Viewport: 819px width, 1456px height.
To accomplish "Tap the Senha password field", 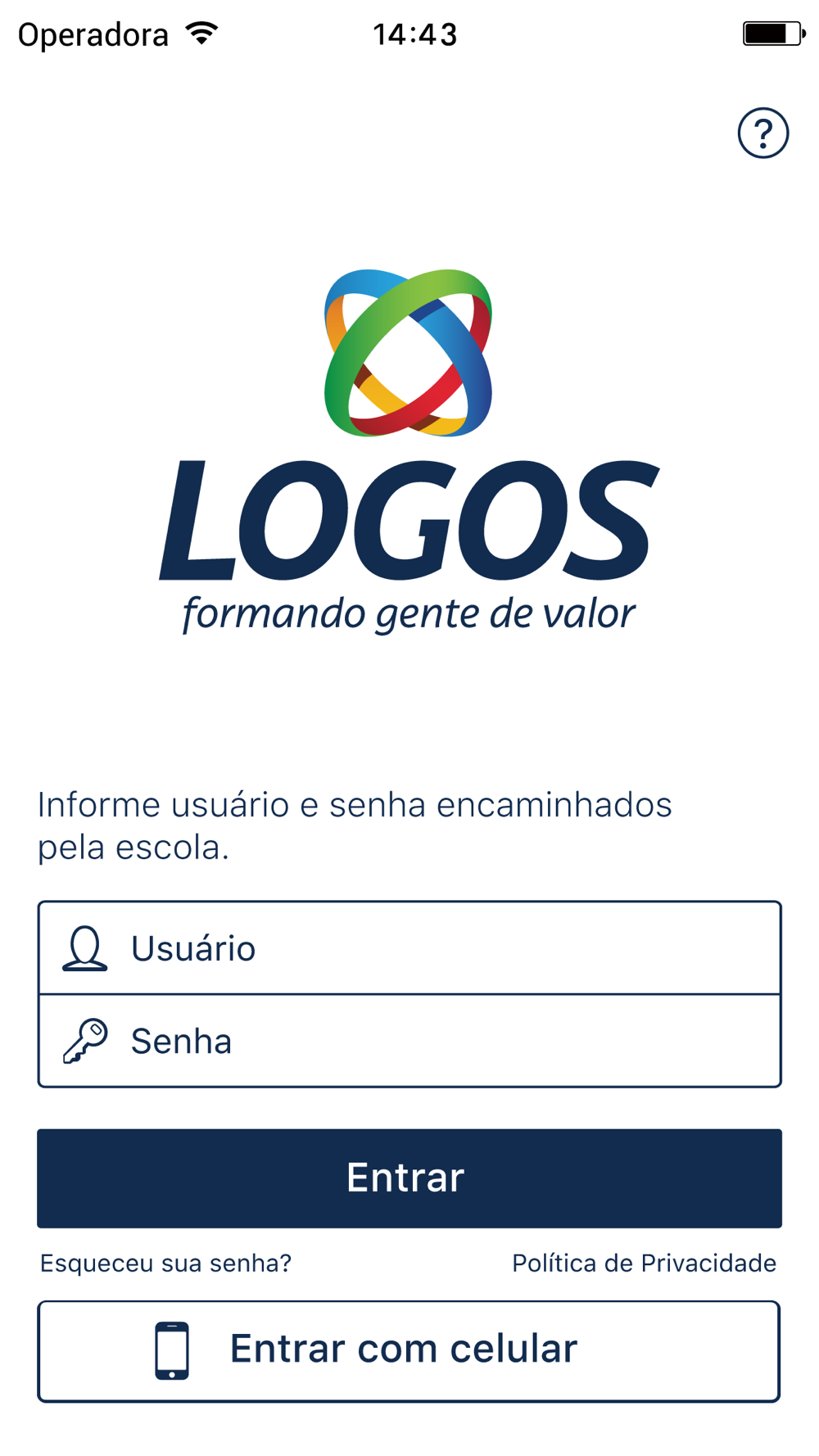I will pyautogui.click(x=409, y=1042).
